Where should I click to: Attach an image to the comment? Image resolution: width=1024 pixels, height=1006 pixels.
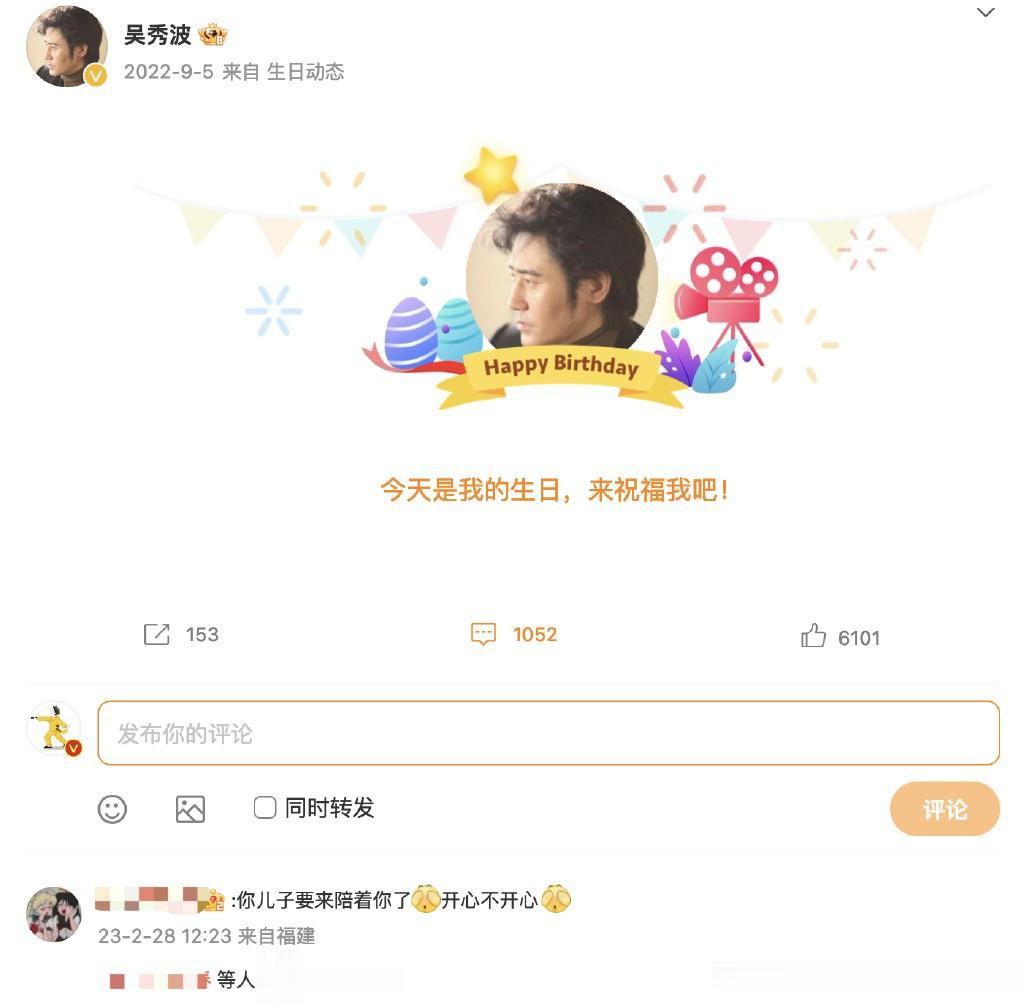pyautogui.click(x=190, y=809)
